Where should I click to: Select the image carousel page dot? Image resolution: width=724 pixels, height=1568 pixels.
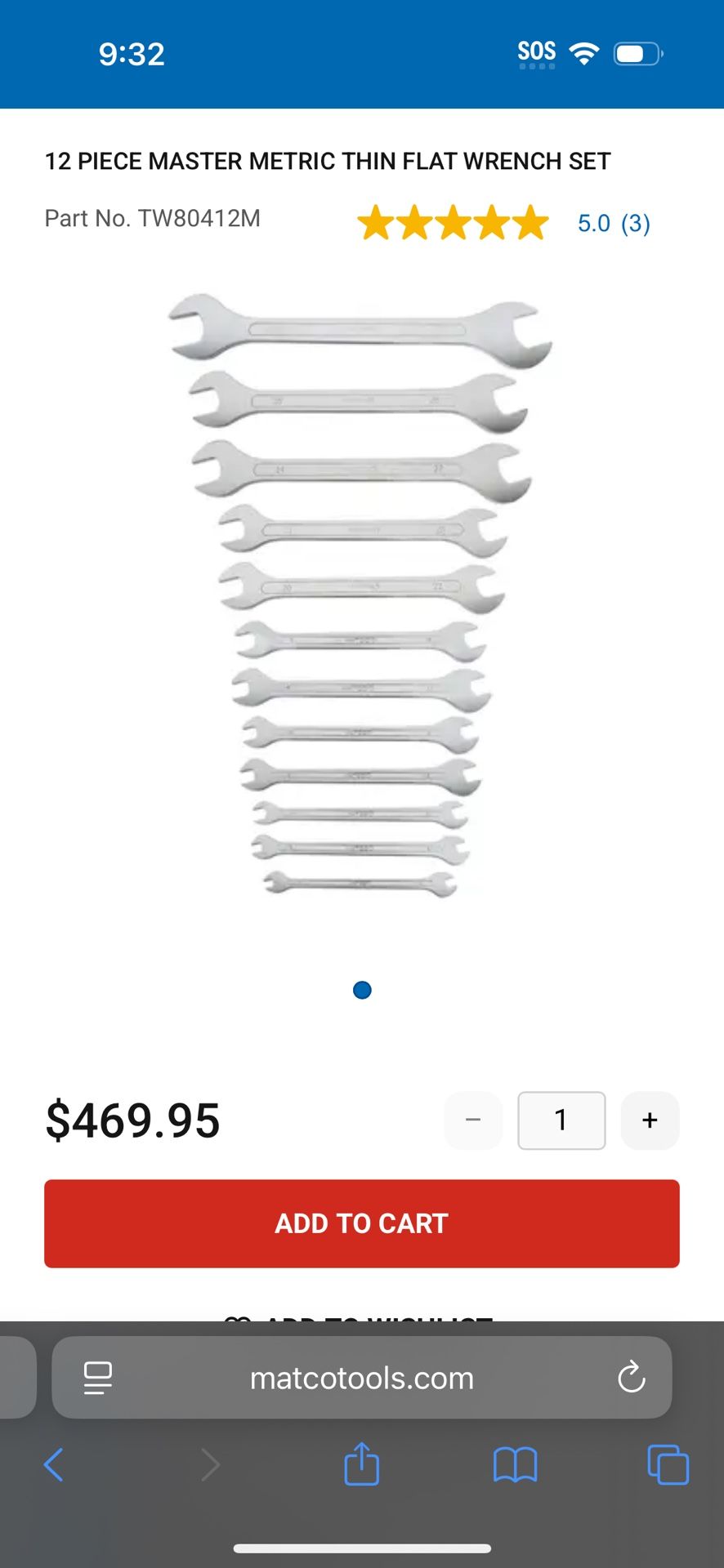362,991
